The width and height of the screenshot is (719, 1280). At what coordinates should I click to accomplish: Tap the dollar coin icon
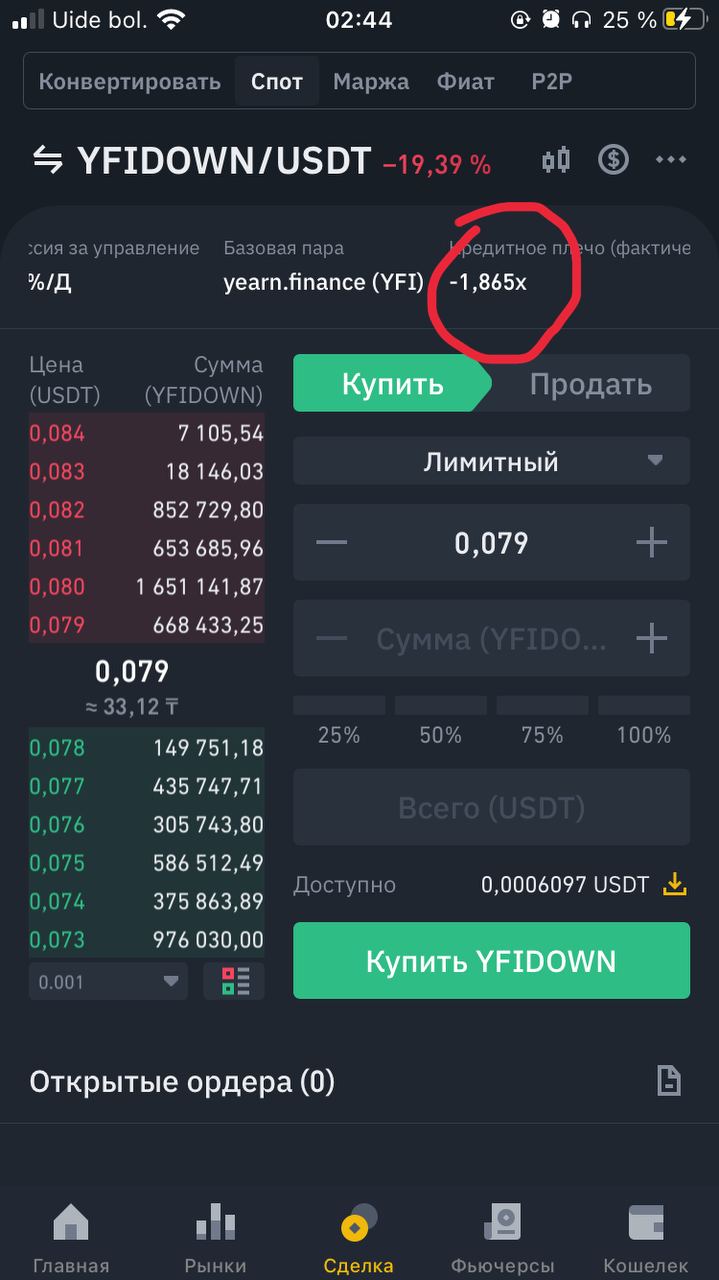(613, 160)
